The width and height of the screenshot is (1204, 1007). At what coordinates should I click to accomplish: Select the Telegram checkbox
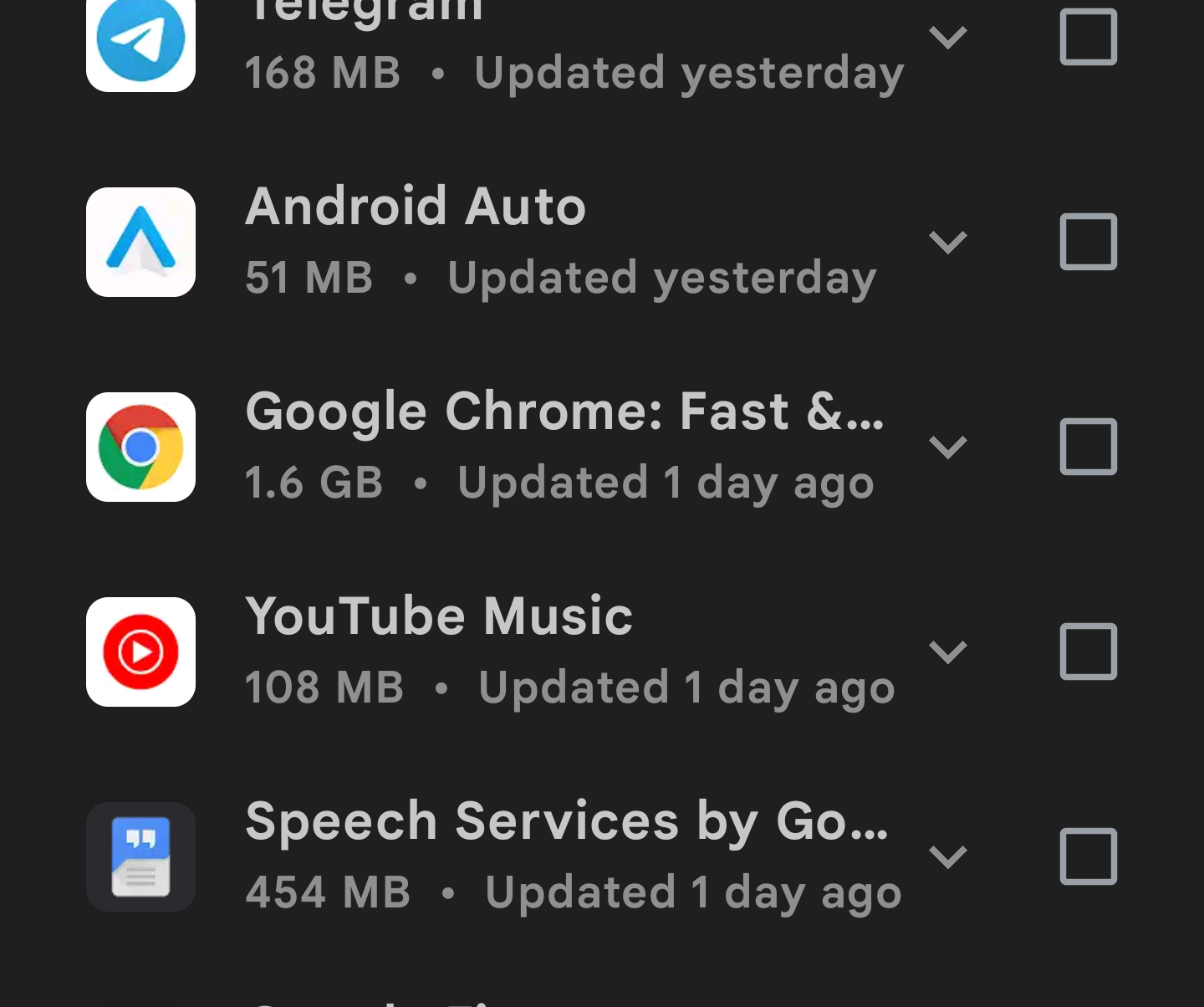pyautogui.click(x=1088, y=37)
